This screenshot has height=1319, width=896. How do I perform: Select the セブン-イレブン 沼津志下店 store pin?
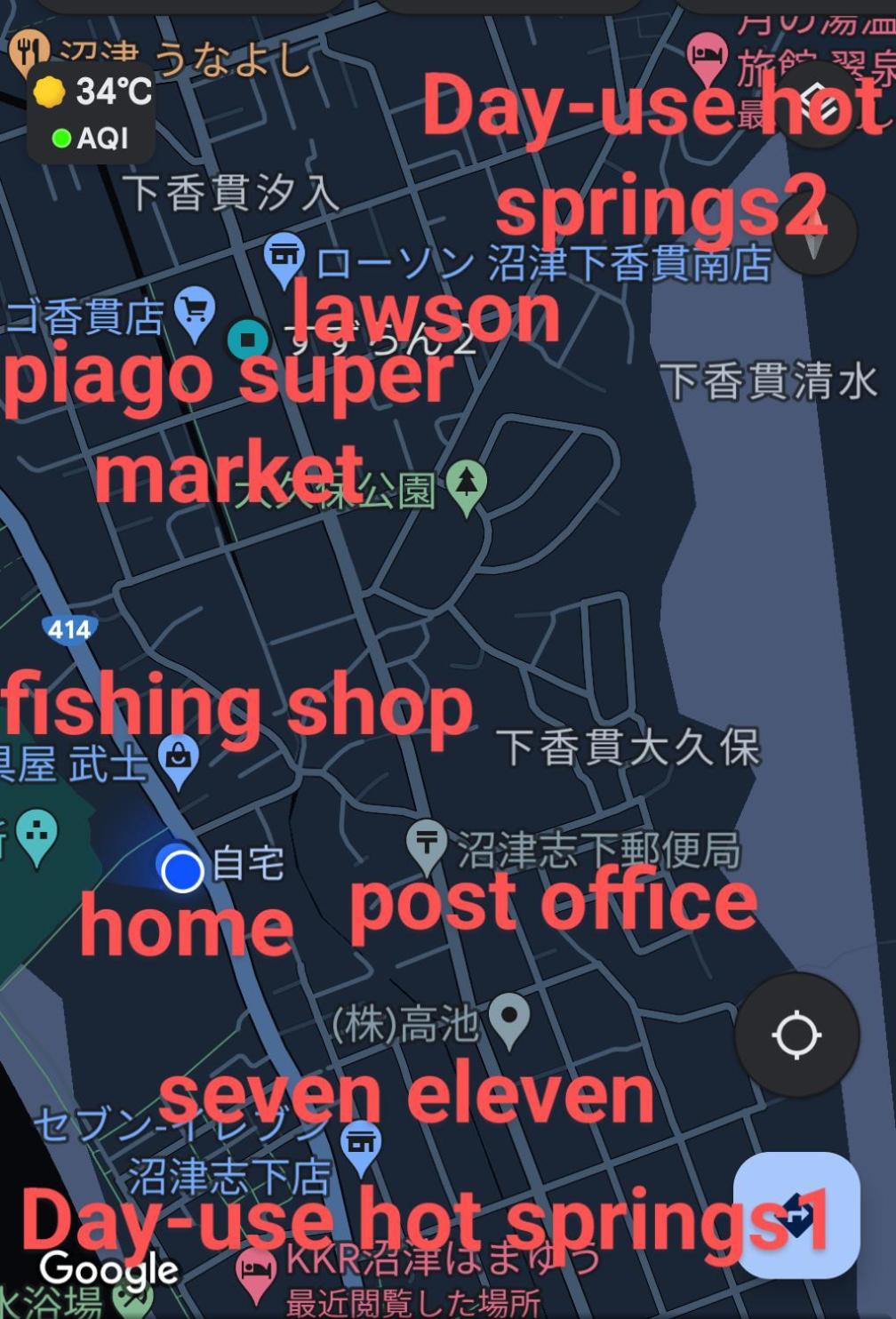tap(361, 1143)
